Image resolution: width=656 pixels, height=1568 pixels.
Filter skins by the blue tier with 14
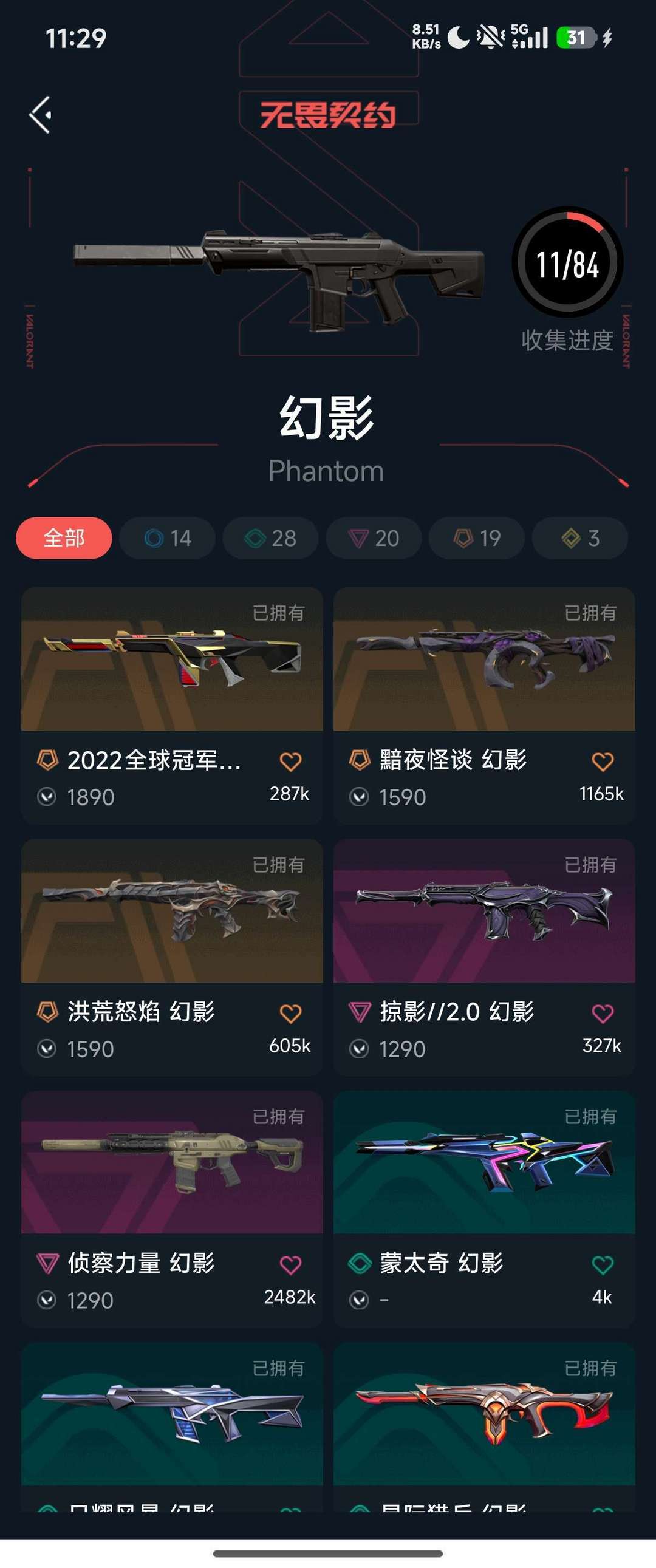(x=168, y=538)
